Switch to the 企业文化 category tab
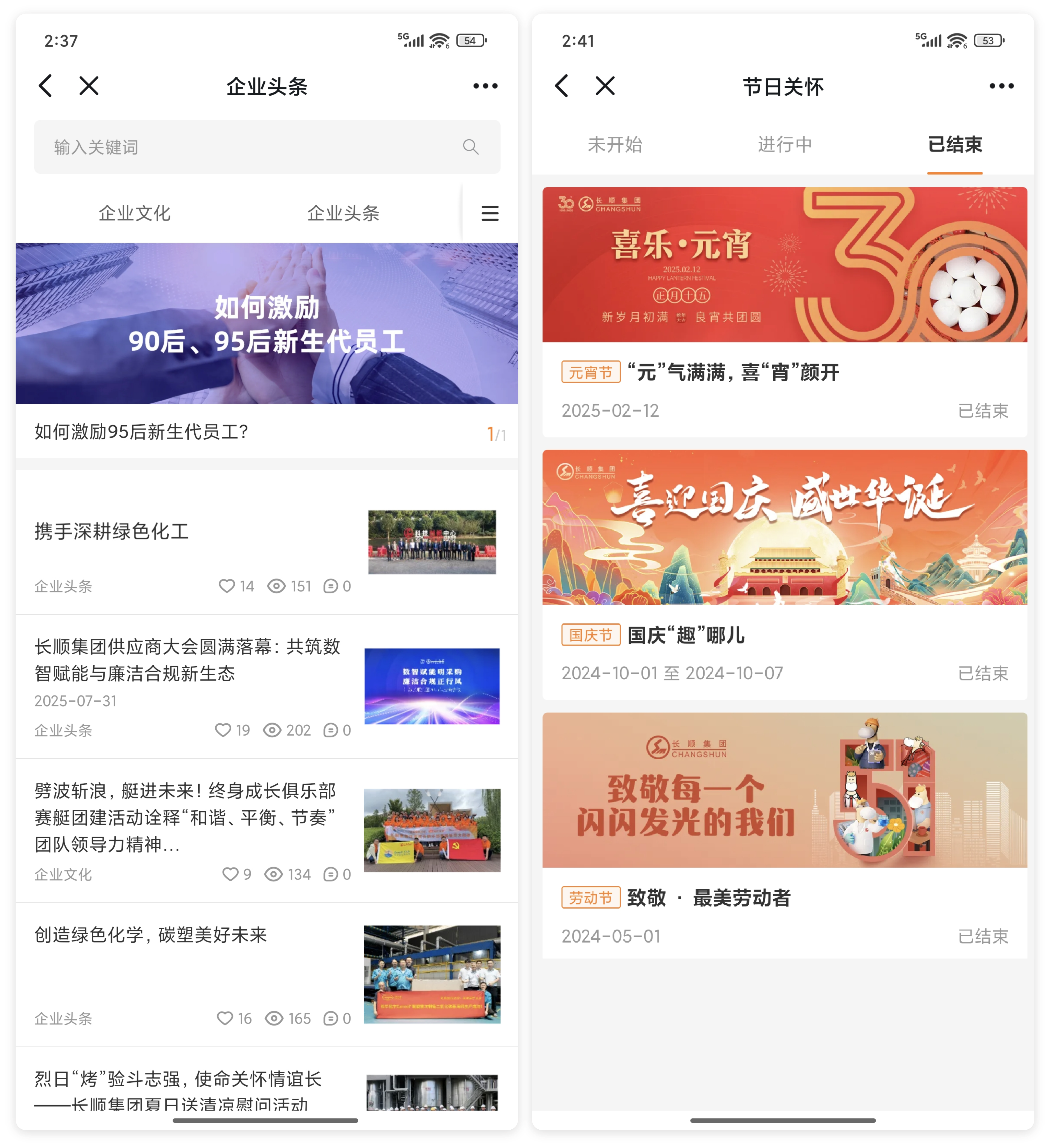This screenshot has height=1148, width=1050. click(134, 214)
